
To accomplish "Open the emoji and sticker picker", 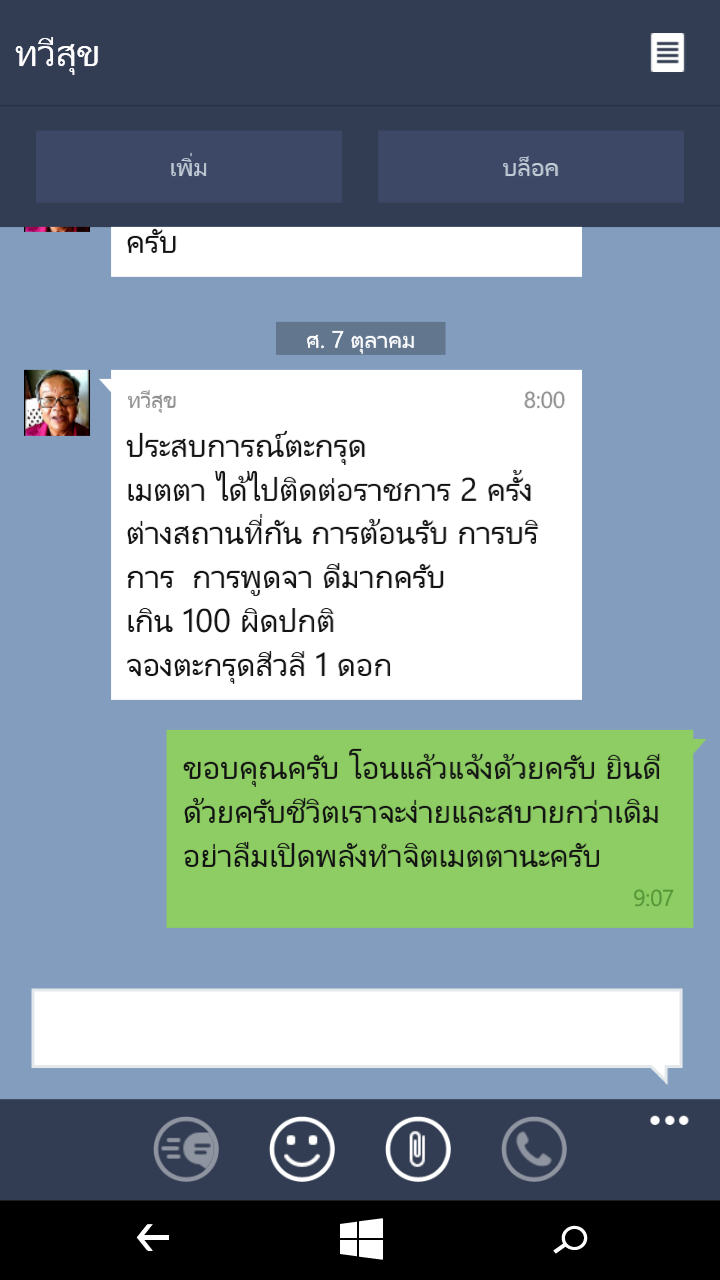I will [x=302, y=1150].
